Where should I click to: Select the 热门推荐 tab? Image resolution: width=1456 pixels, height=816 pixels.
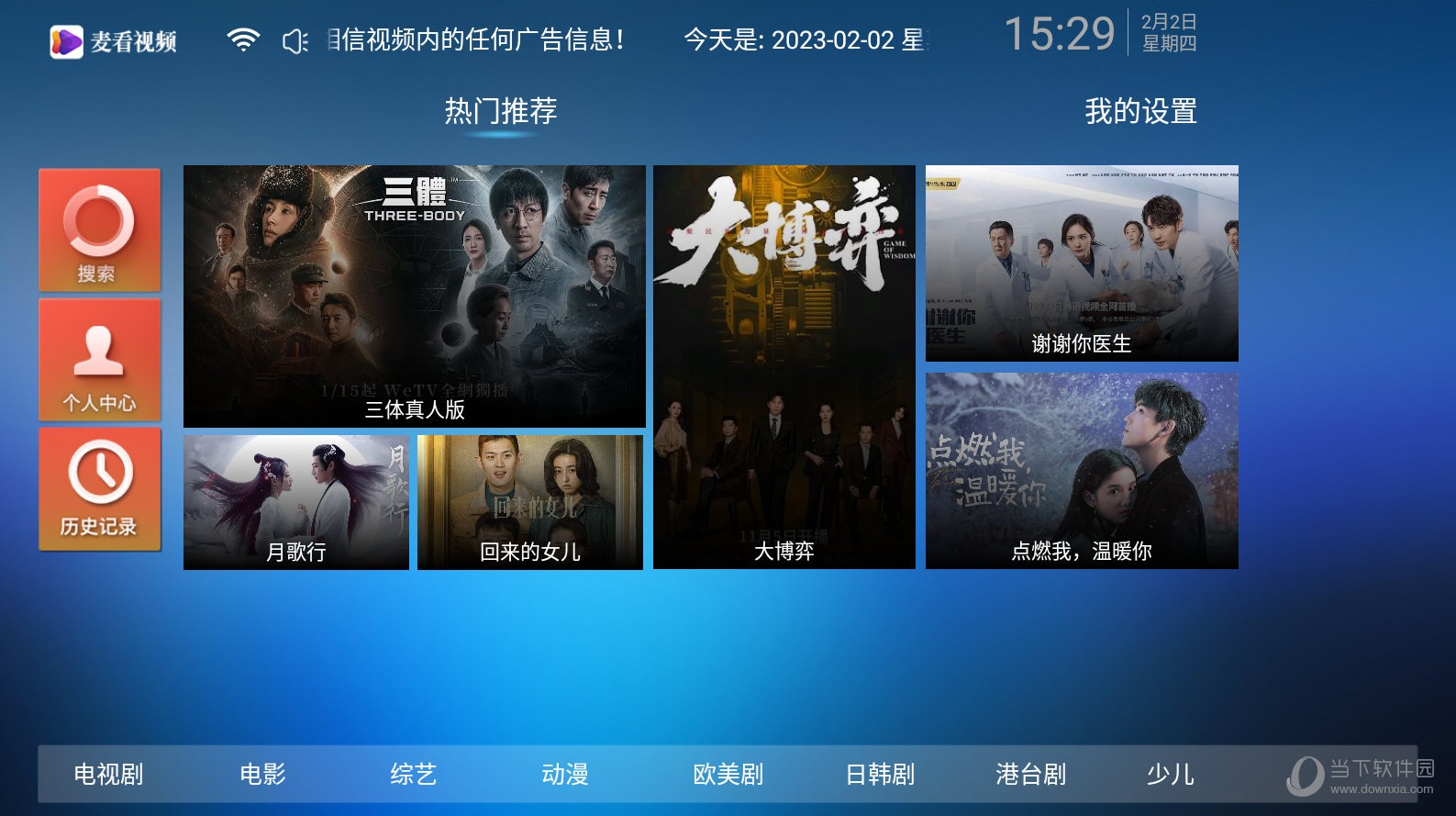point(501,112)
